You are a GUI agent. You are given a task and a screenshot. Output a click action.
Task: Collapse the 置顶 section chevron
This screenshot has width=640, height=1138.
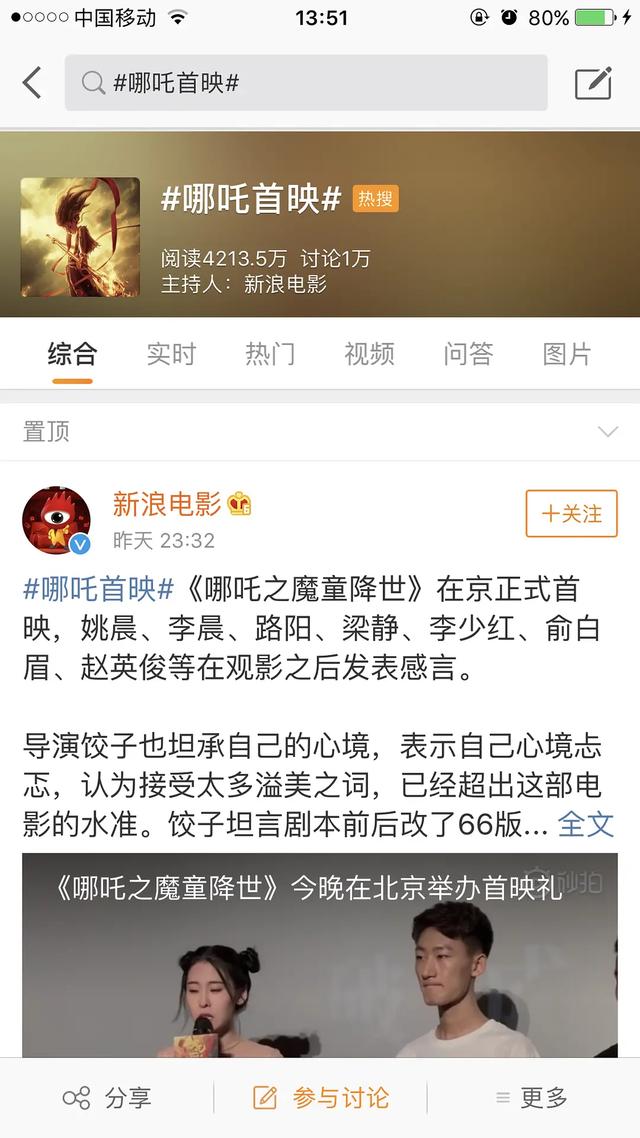coord(607,432)
